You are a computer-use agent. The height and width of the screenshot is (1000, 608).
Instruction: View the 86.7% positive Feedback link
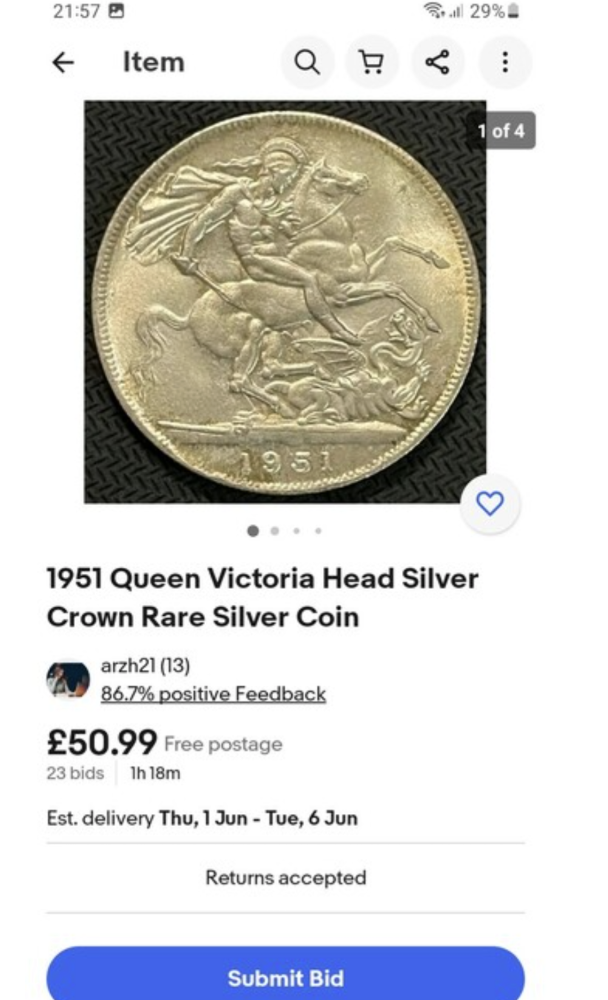point(213,694)
